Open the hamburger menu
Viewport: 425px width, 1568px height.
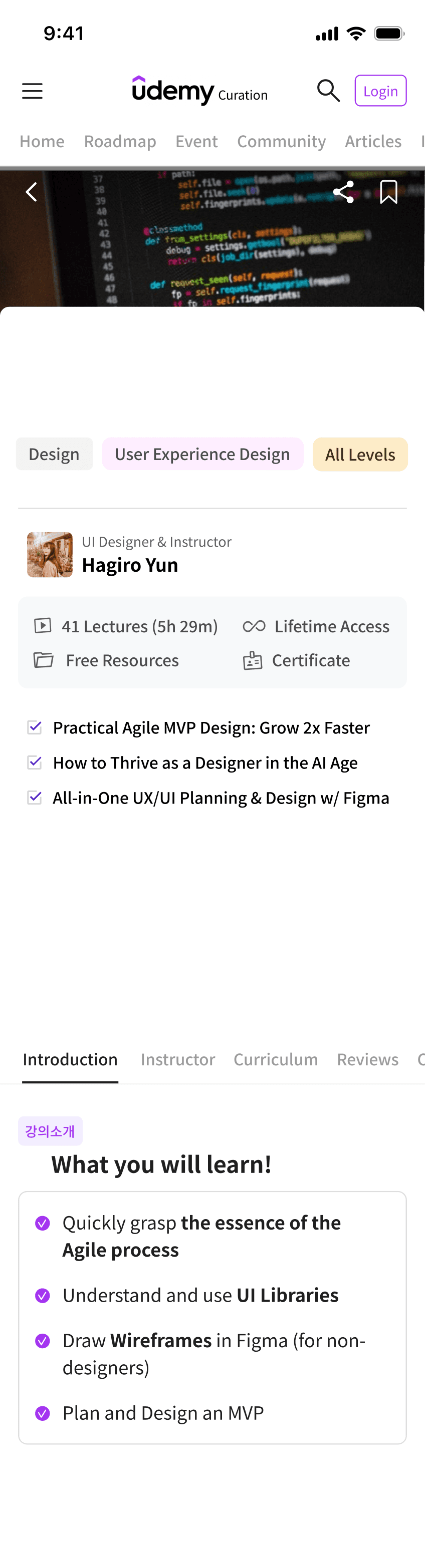[x=32, y=91]
